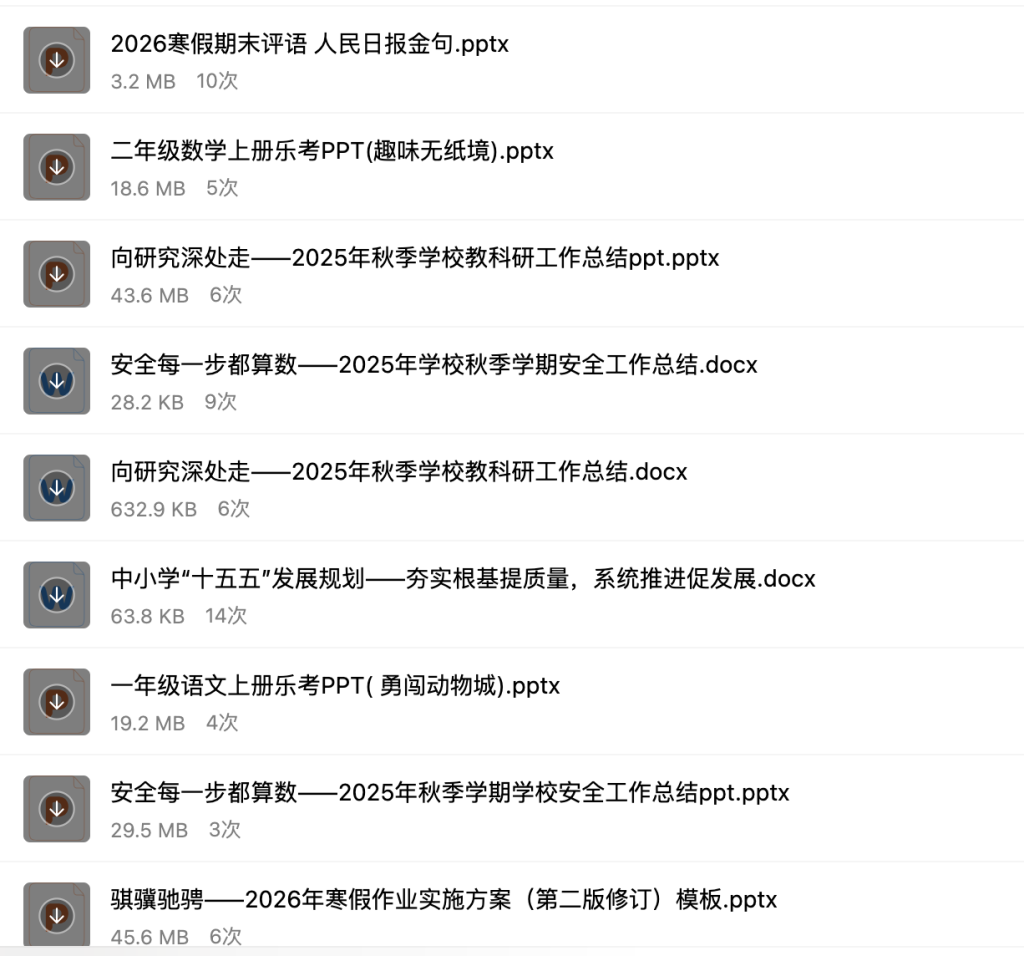Open 安全每一步都算数 安全工作总结ppt.pptx

pyautogui.click(x=450, y=793)
